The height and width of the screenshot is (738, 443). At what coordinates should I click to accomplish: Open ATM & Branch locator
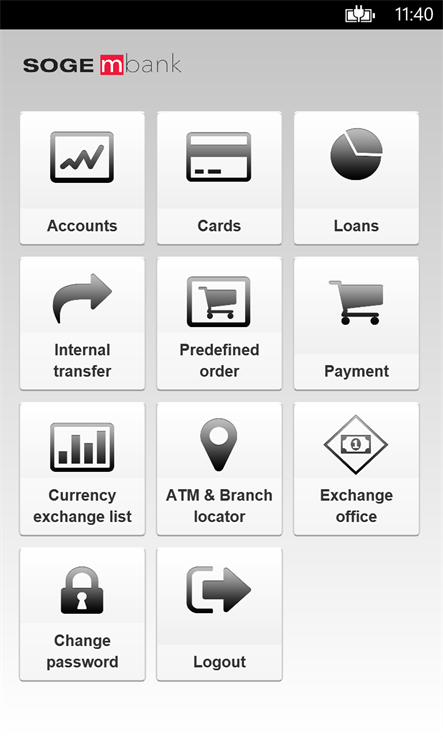click(219, 469)
